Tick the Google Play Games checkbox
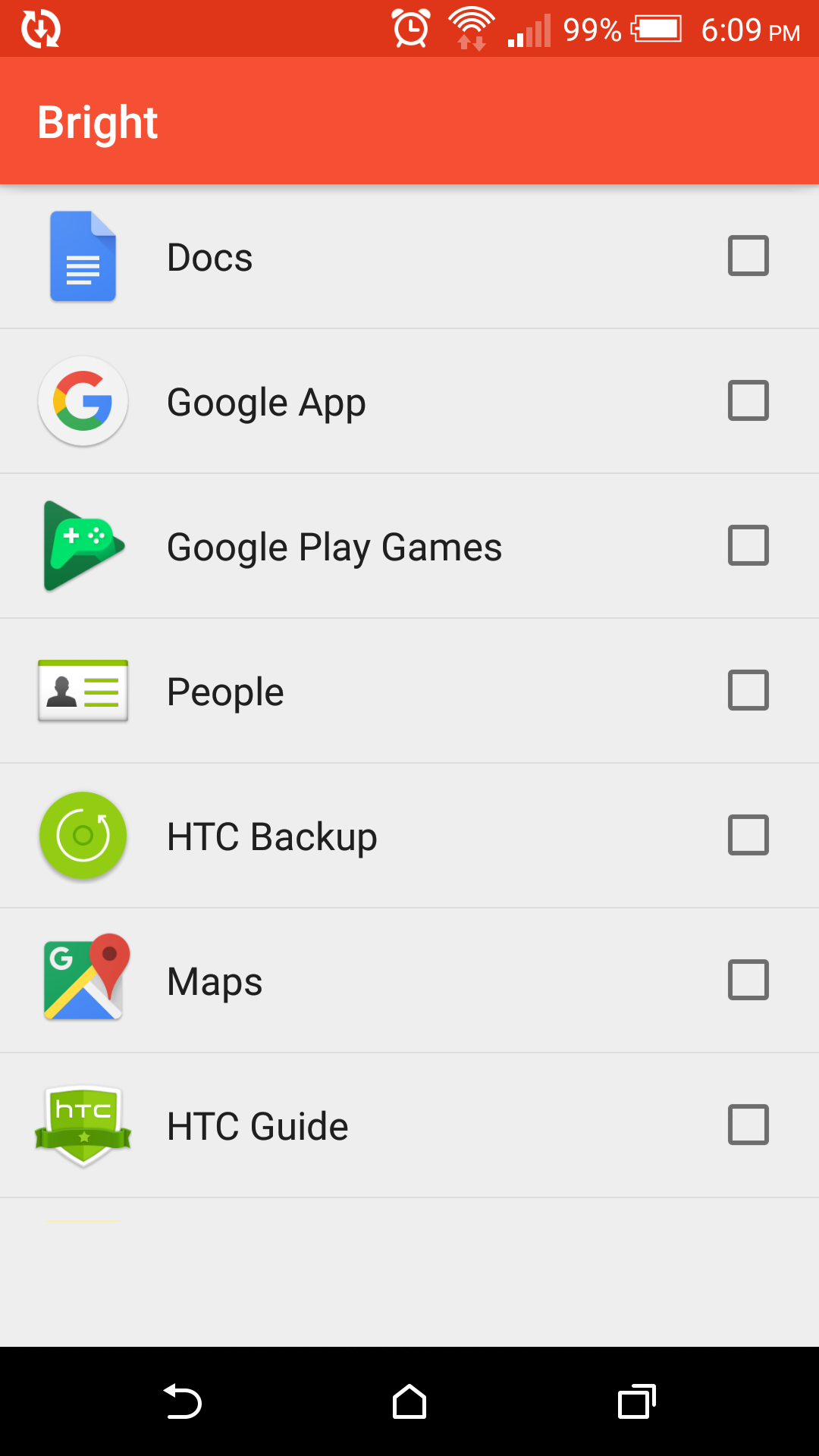The image size is (819, 1456). (x=748, y=546)
